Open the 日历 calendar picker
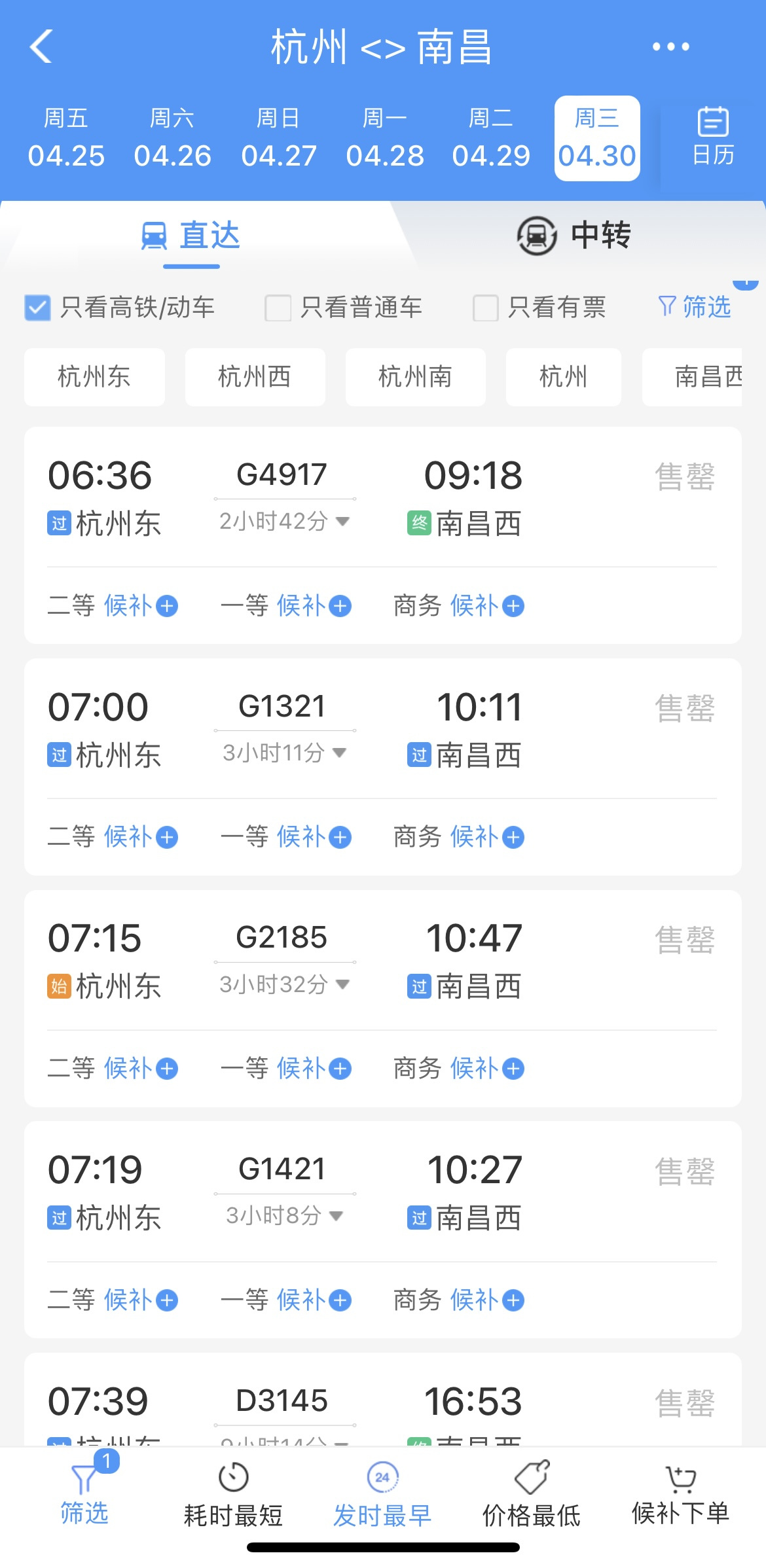Viewport: 766px width, 1568px height. click(713, 136)
